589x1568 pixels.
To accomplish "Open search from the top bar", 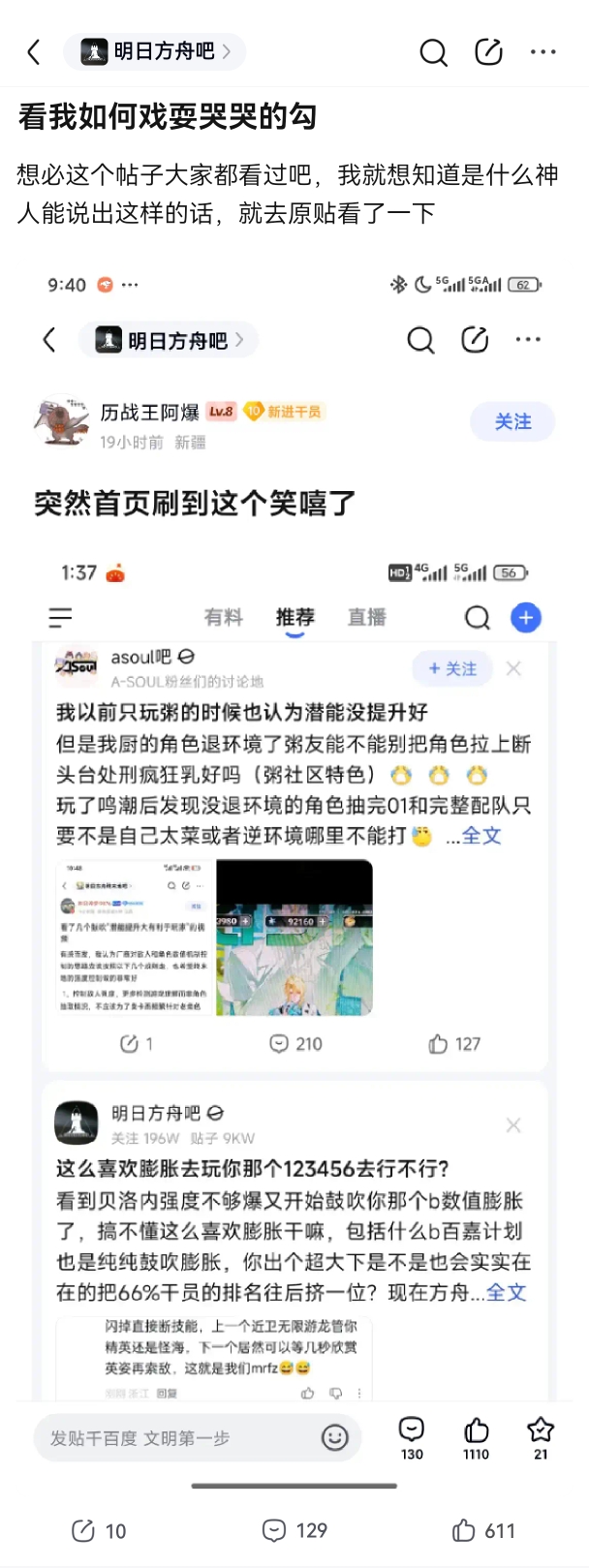I will tap(433, 52).
